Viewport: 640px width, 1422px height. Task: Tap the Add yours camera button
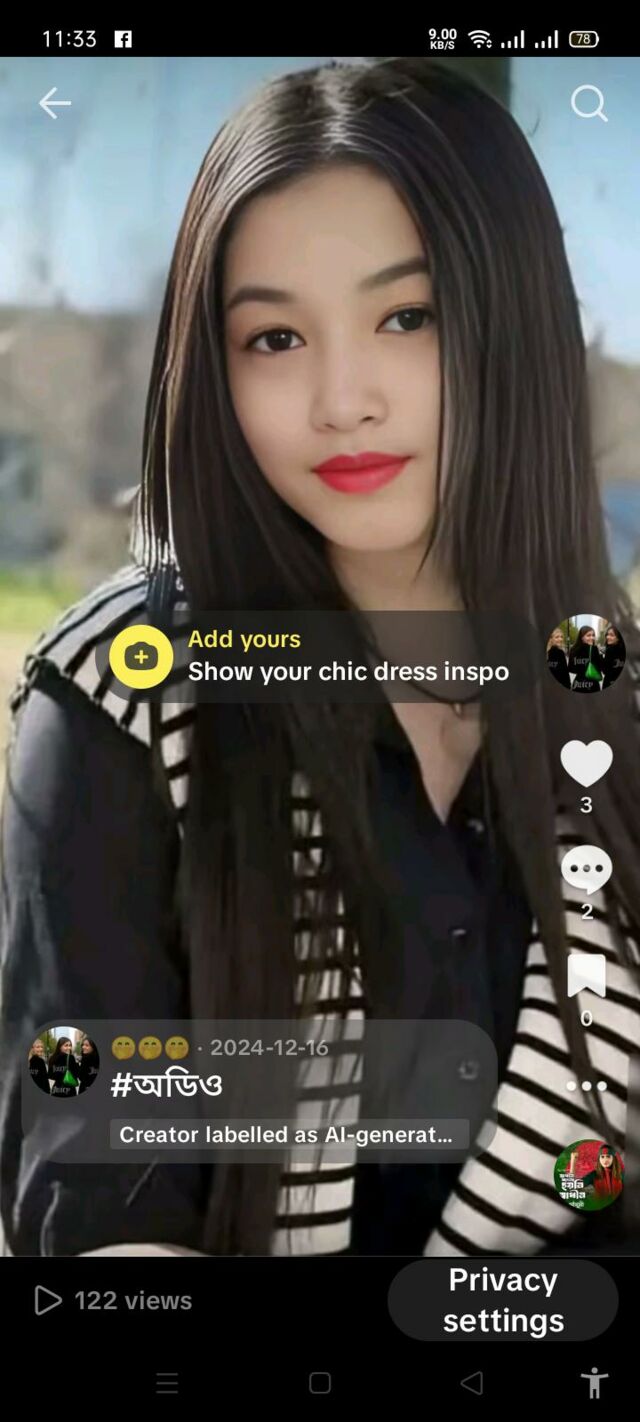(141, 656)
